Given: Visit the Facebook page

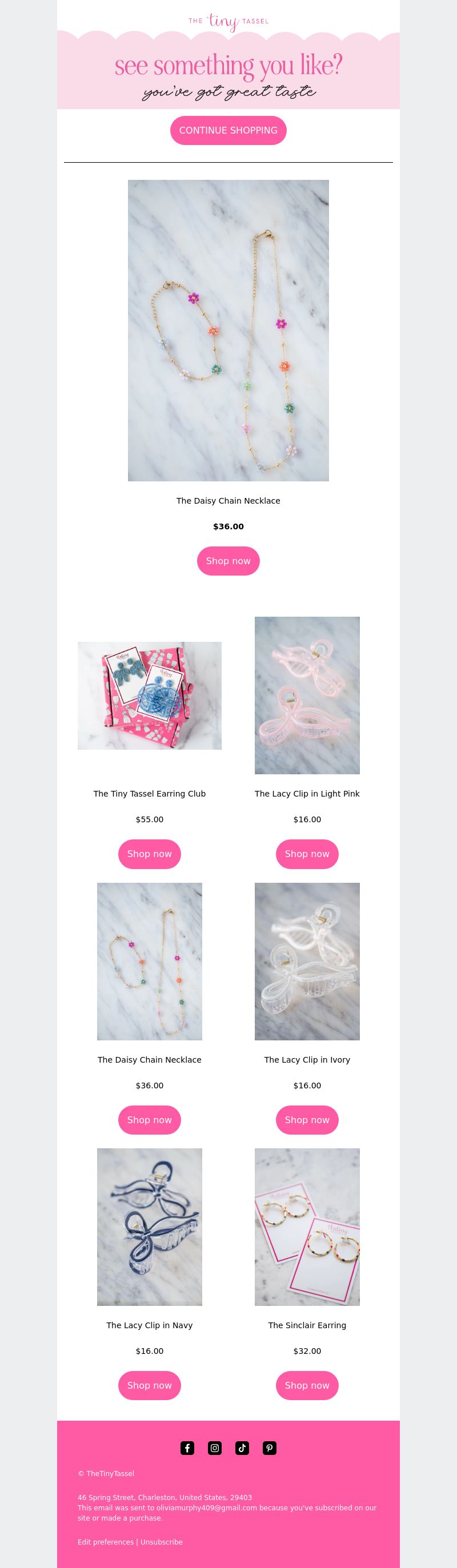Looking at the screenshot, I should coord(187,1448).
